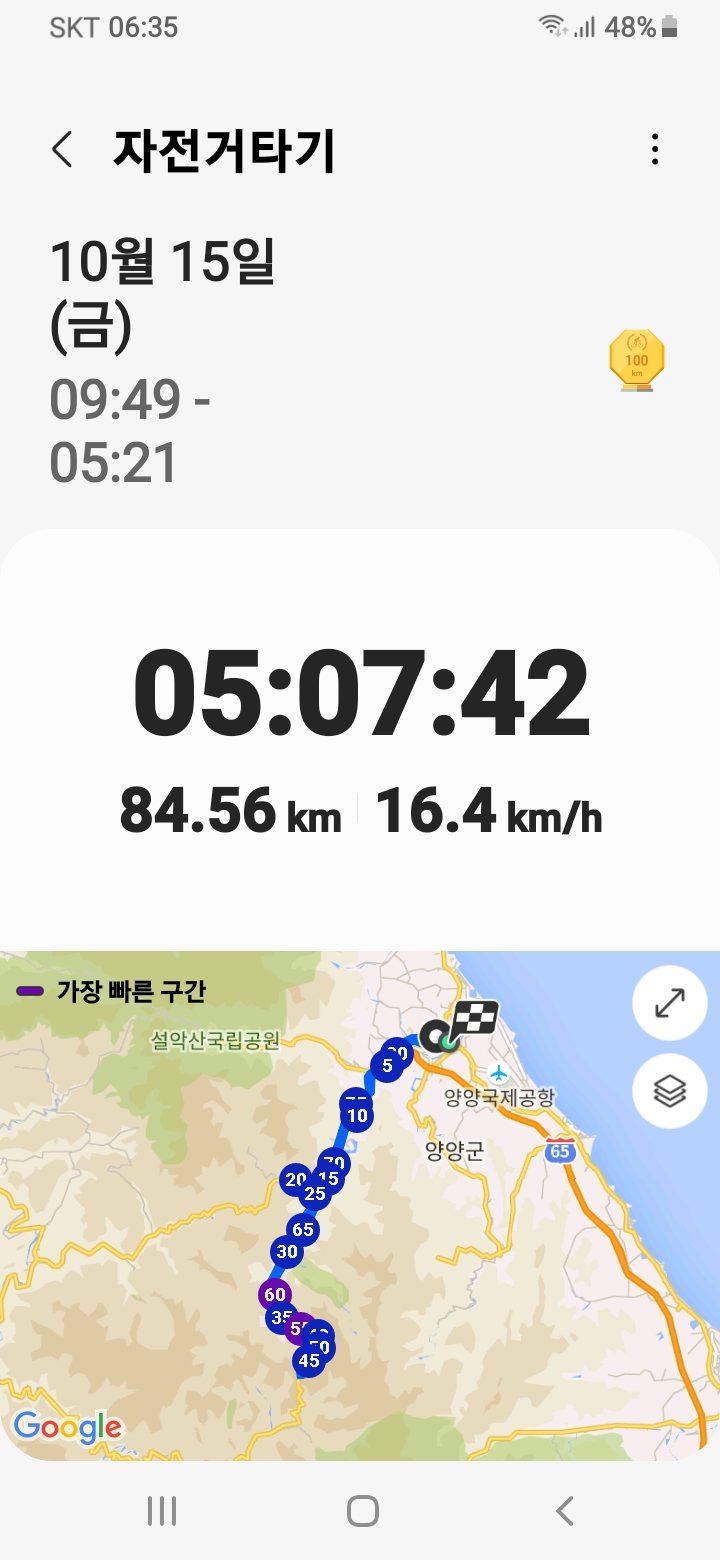Tap the system home button

click(362, 1511)
